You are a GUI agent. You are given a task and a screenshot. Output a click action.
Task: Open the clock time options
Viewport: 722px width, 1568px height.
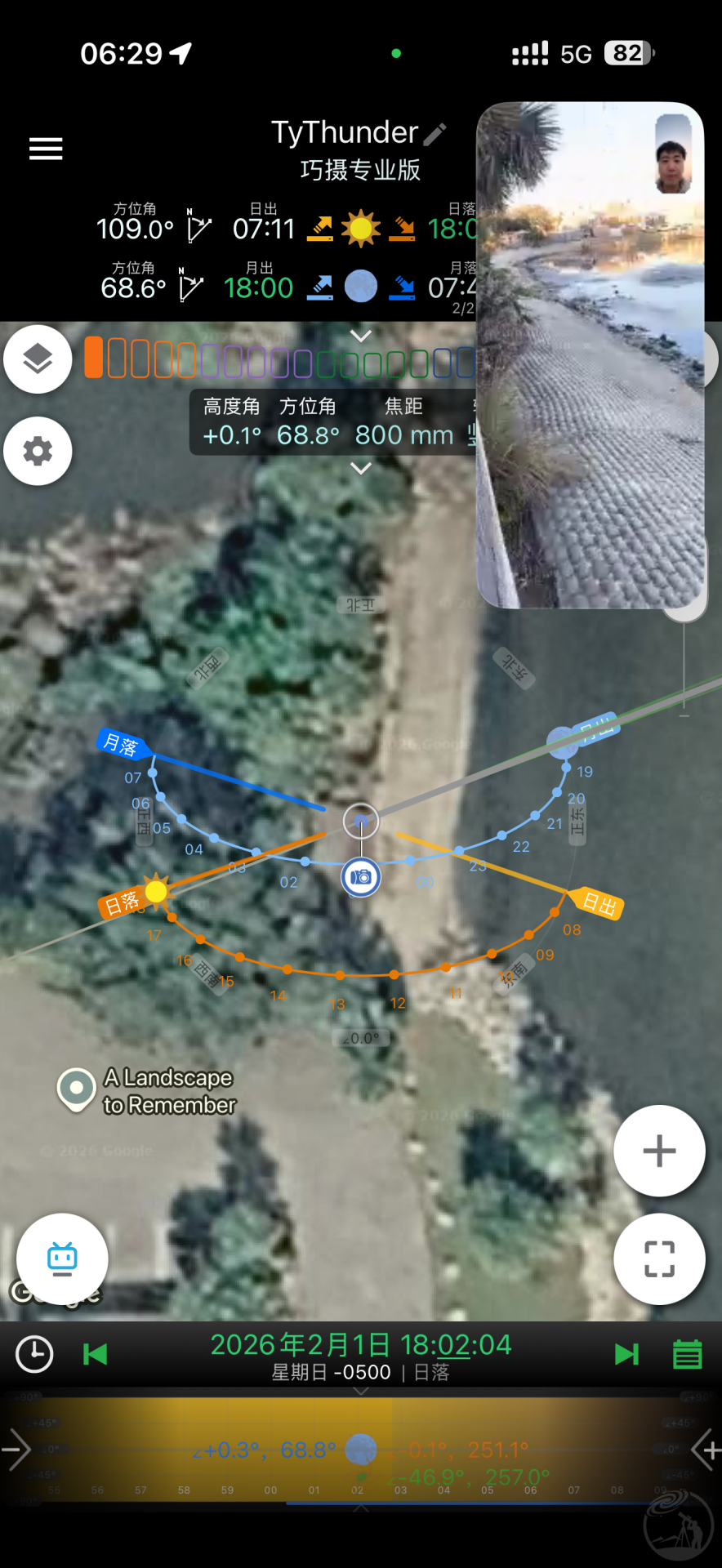coord(34,1354)
